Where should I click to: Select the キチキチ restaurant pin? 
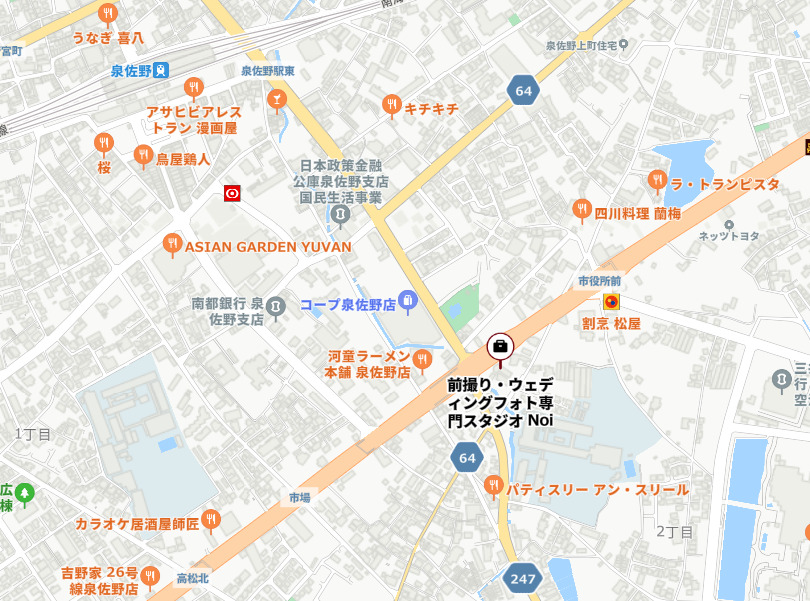[x=392, y=105]
